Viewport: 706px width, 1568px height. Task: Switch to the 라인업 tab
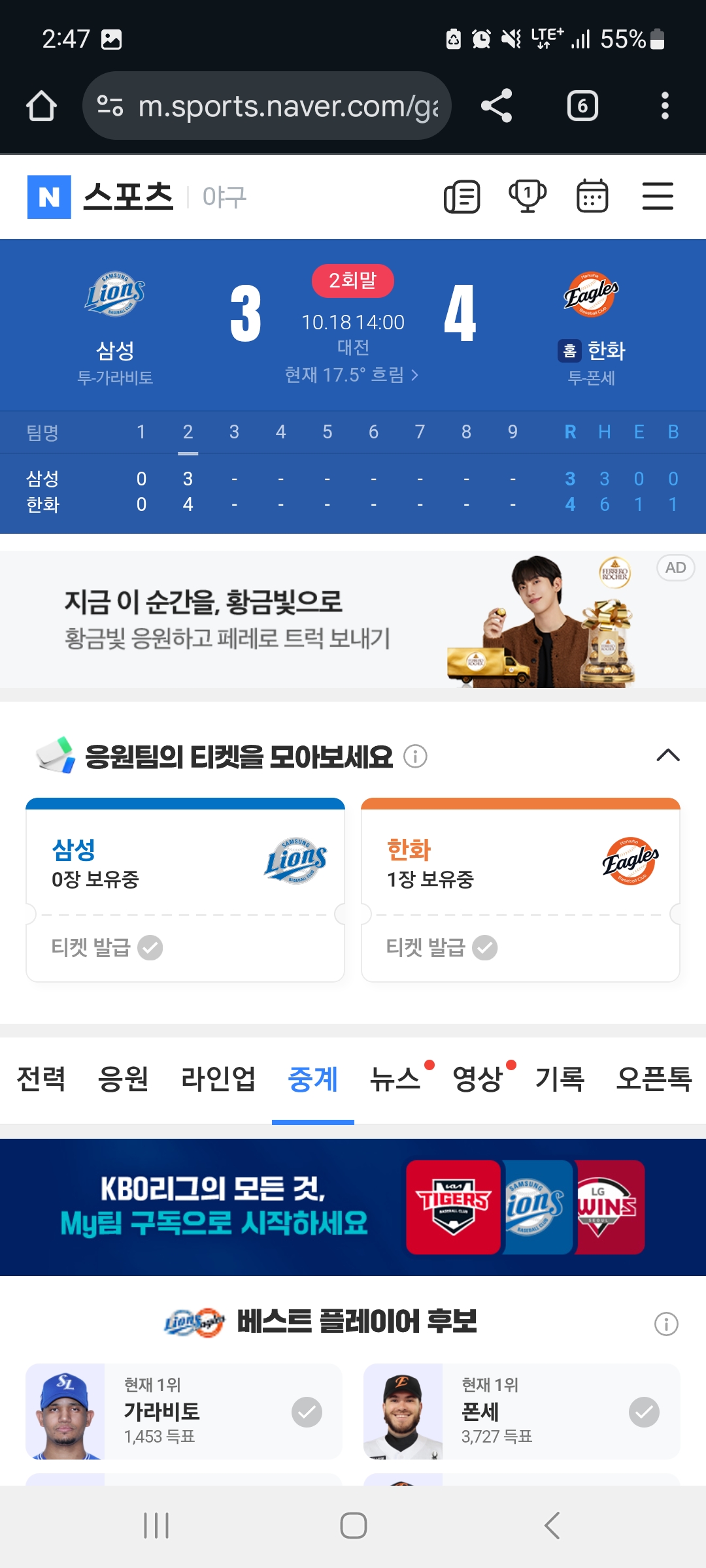218,1079
